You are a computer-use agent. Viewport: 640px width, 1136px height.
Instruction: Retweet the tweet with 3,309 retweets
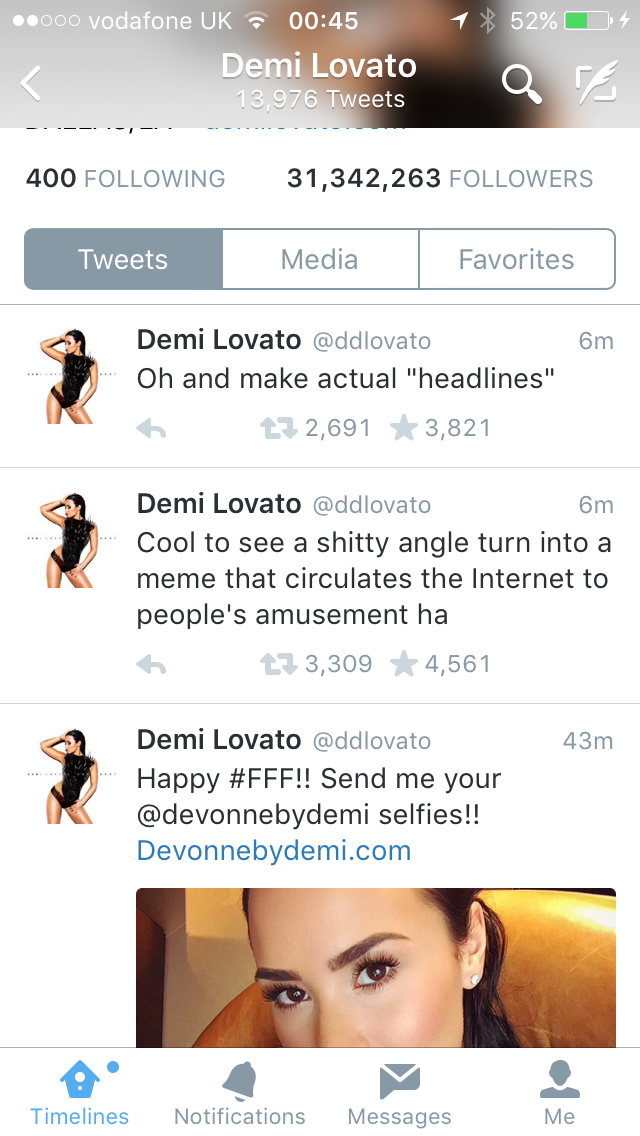278,664
